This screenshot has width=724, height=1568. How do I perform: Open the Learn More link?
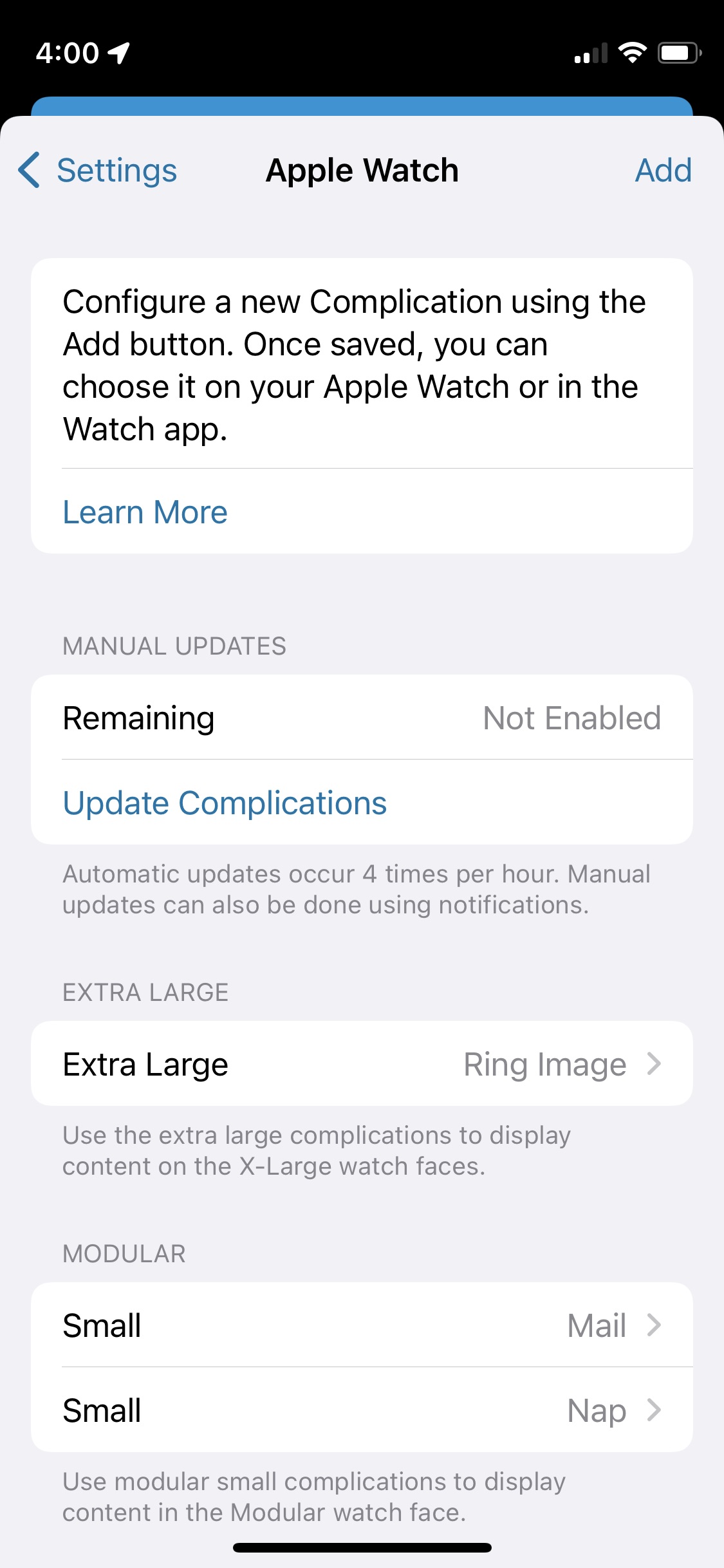145,512
